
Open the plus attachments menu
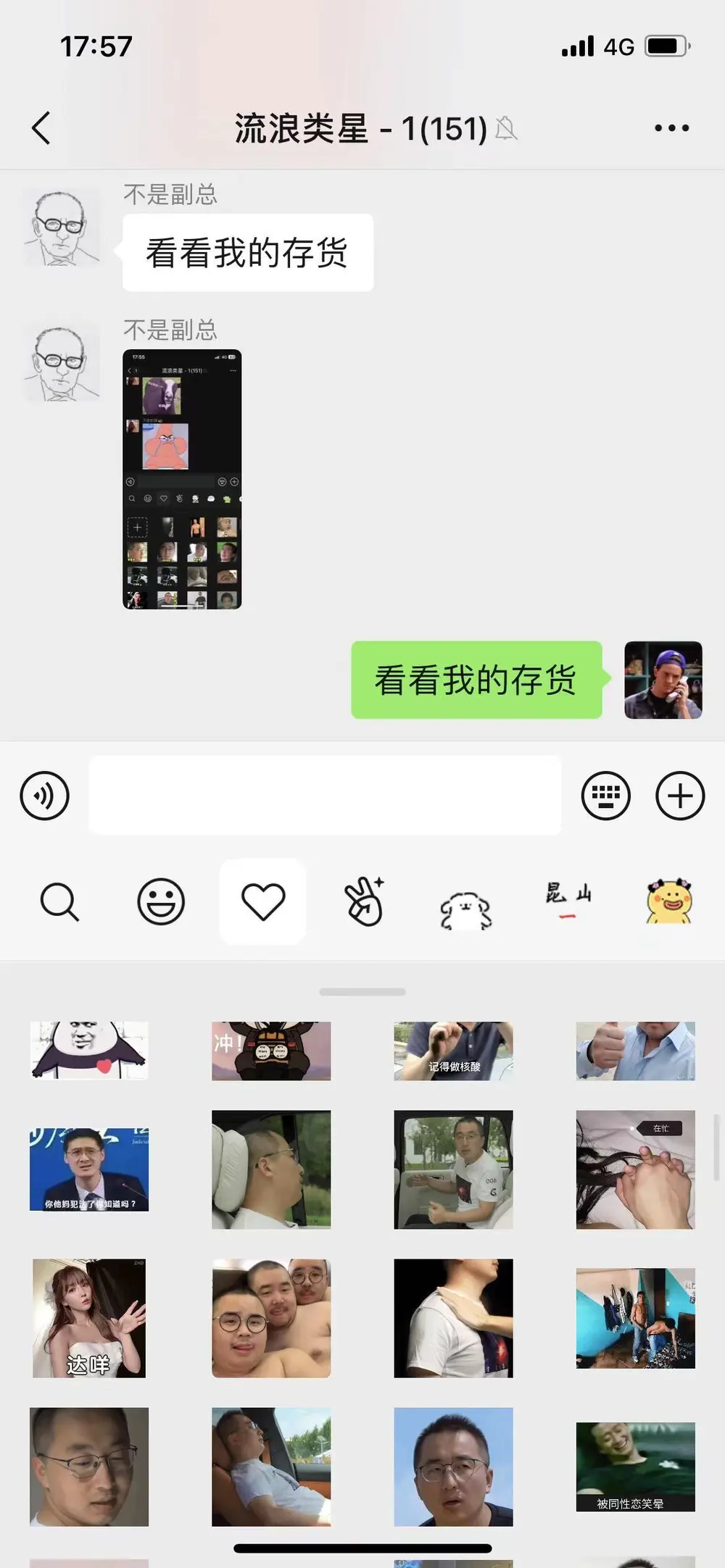pyautogui.click(x=679, y=796)
